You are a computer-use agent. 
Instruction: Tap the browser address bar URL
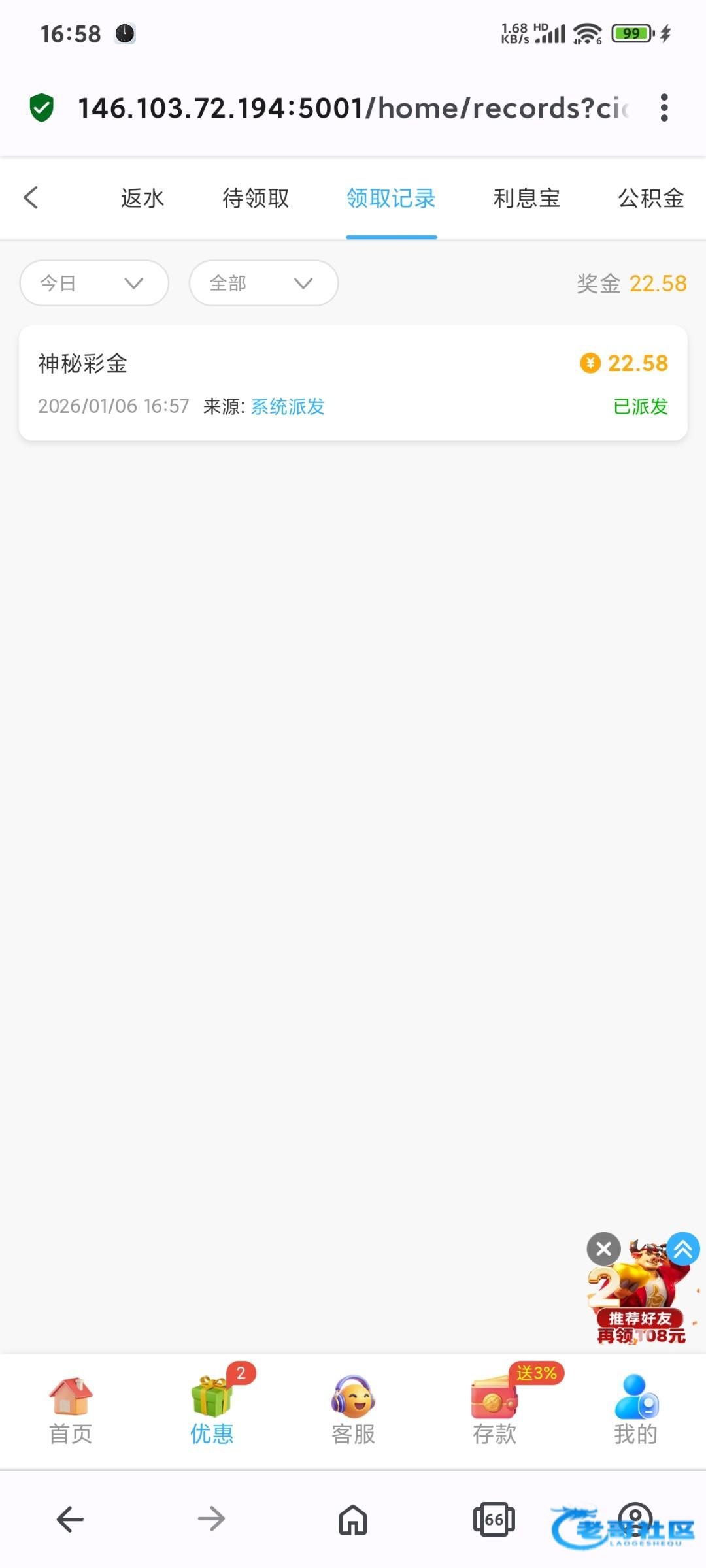click(x=353, y=108)
